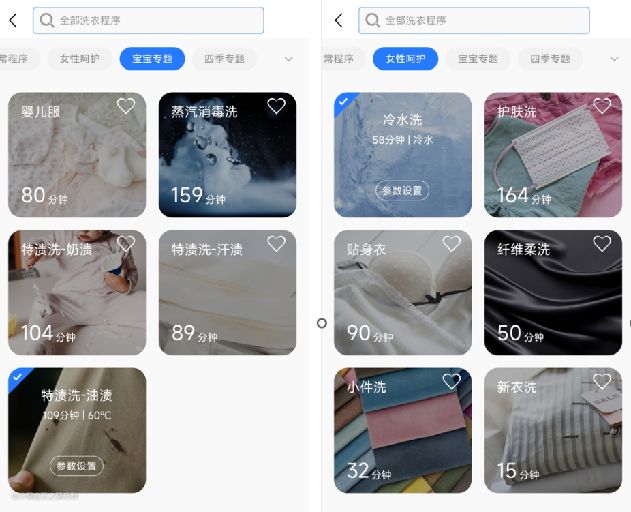Open the 小件洗 32-minute program
The width and height of the screenshot is (631, 512).
tap(402, 436)
